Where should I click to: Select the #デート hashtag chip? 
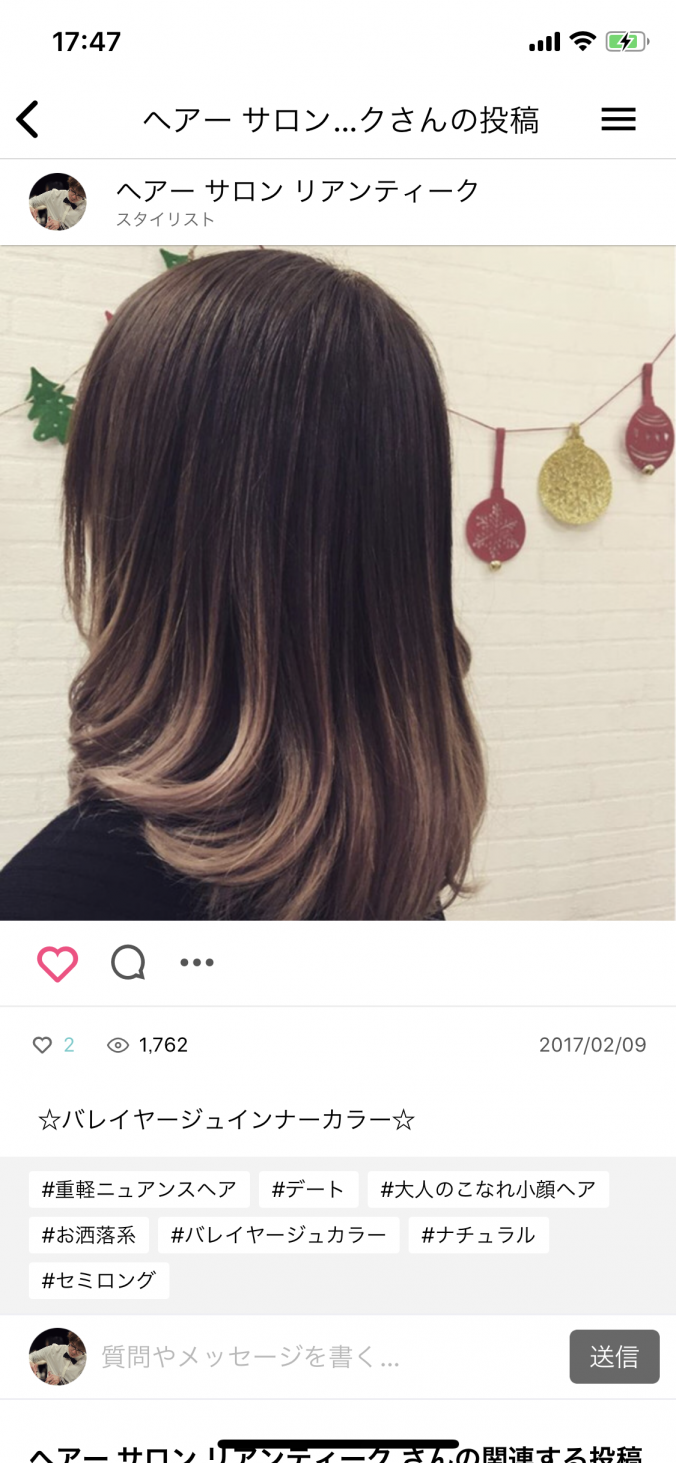pos(308,1189)
